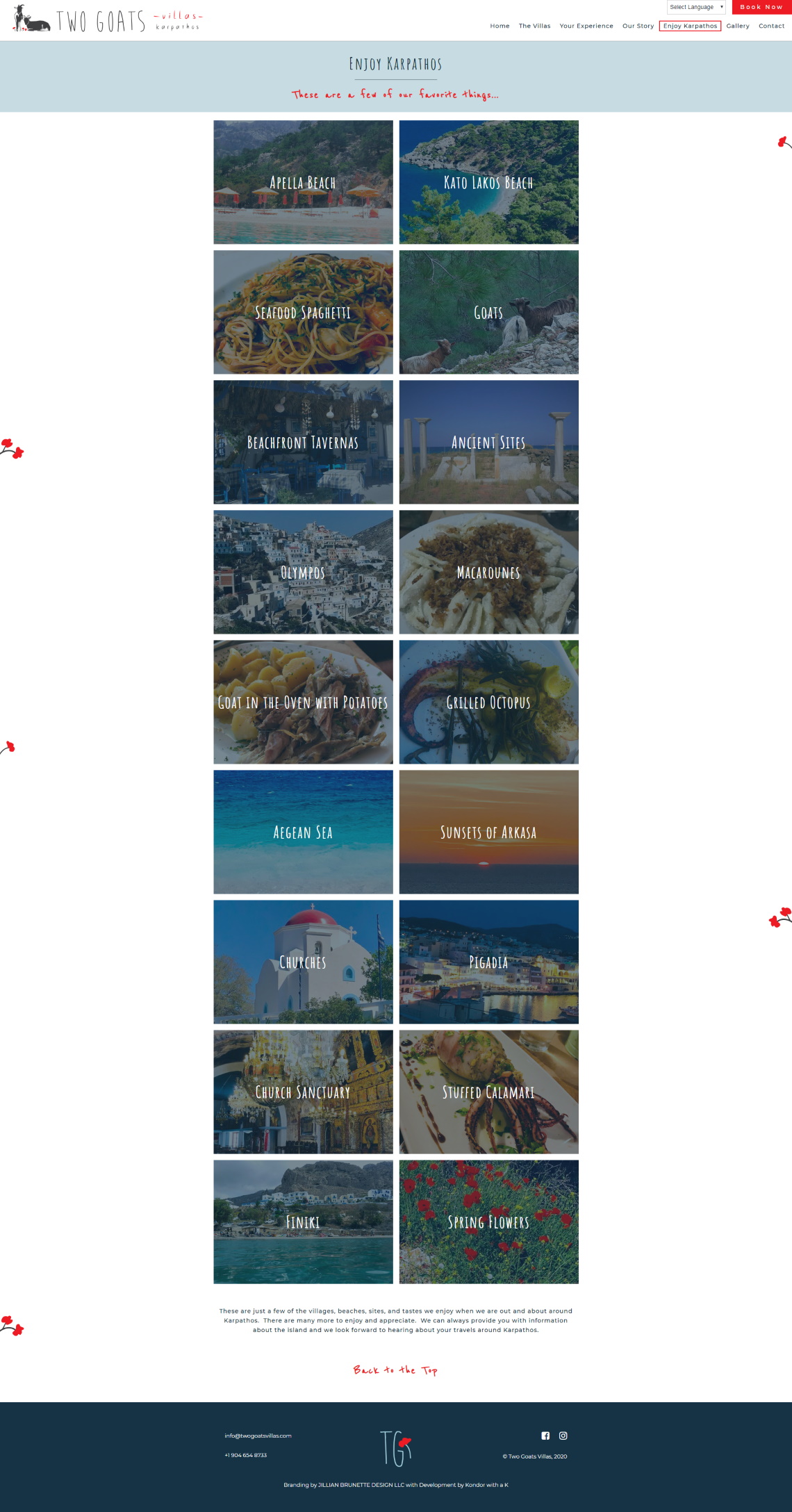View the Sunsets of Arkasa tile

[x=488, y=832]
